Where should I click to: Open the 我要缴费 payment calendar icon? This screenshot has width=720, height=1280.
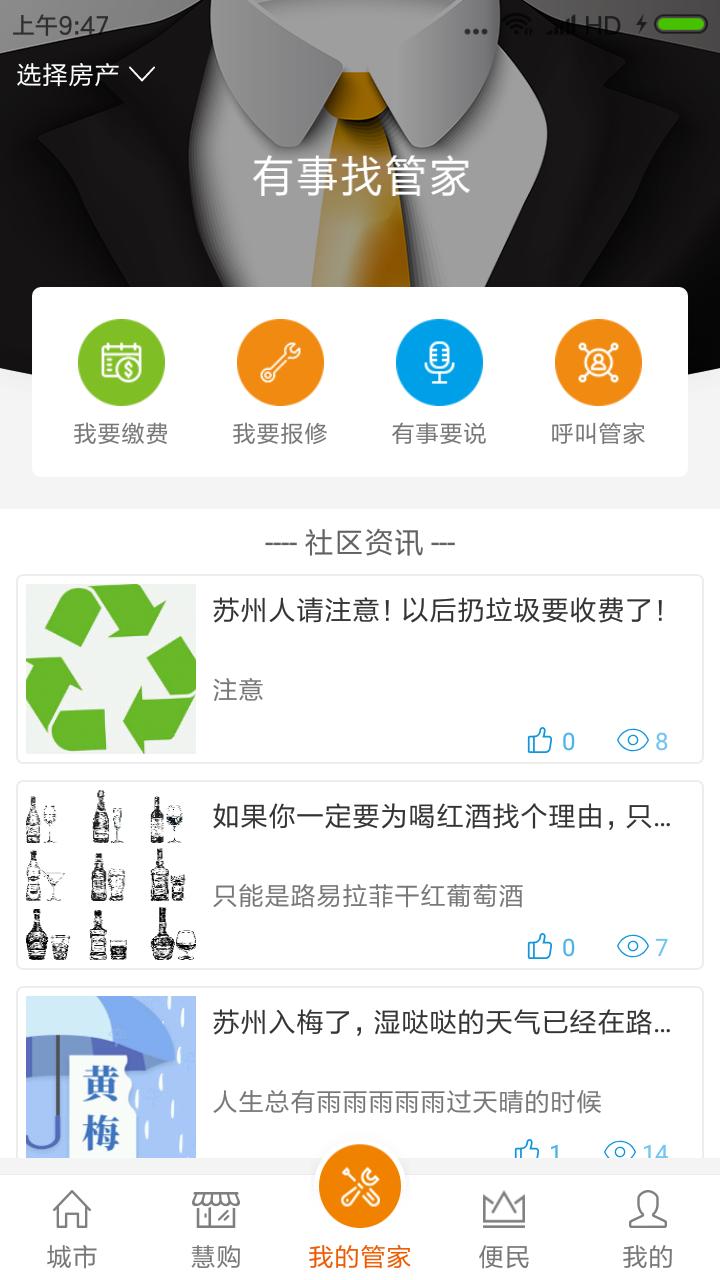pyautogui.click(x=122, y=362)
